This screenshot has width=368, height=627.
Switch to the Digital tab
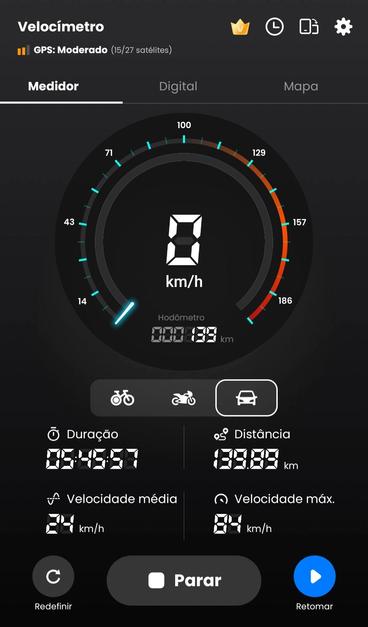pyautogui.click(x=178, y=86)
